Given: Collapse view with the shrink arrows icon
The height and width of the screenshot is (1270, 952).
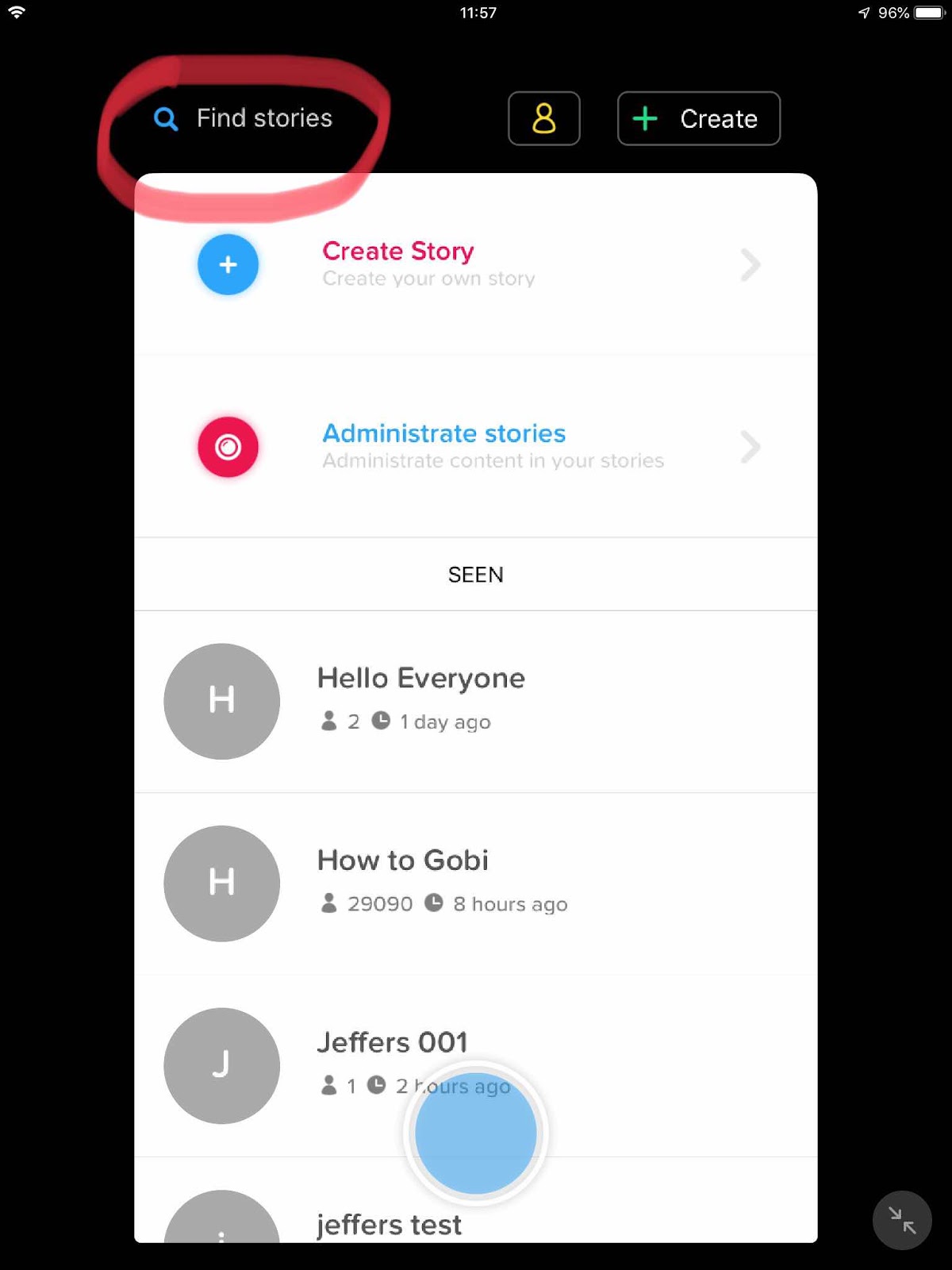Looking at the screenshot, I should (x=902, y=1220).
